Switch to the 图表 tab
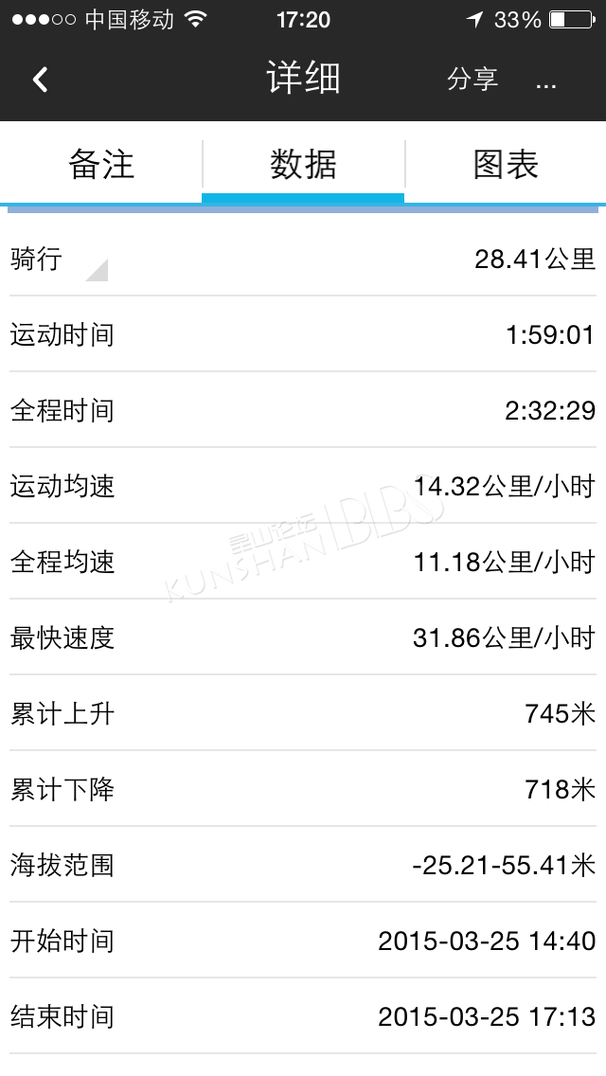Viewport: 606px width, 1076px height. (506, 165)
